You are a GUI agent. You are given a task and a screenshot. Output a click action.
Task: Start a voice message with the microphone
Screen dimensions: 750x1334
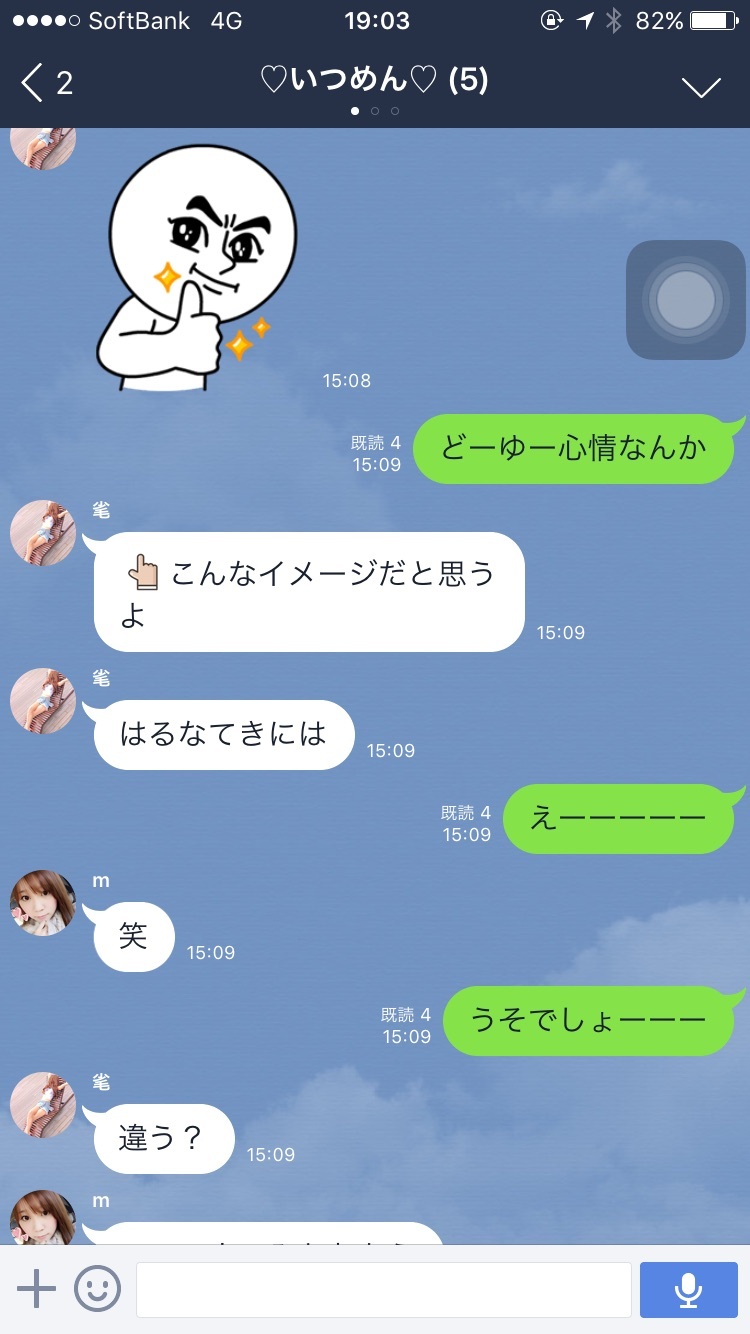click(687, 1289)
